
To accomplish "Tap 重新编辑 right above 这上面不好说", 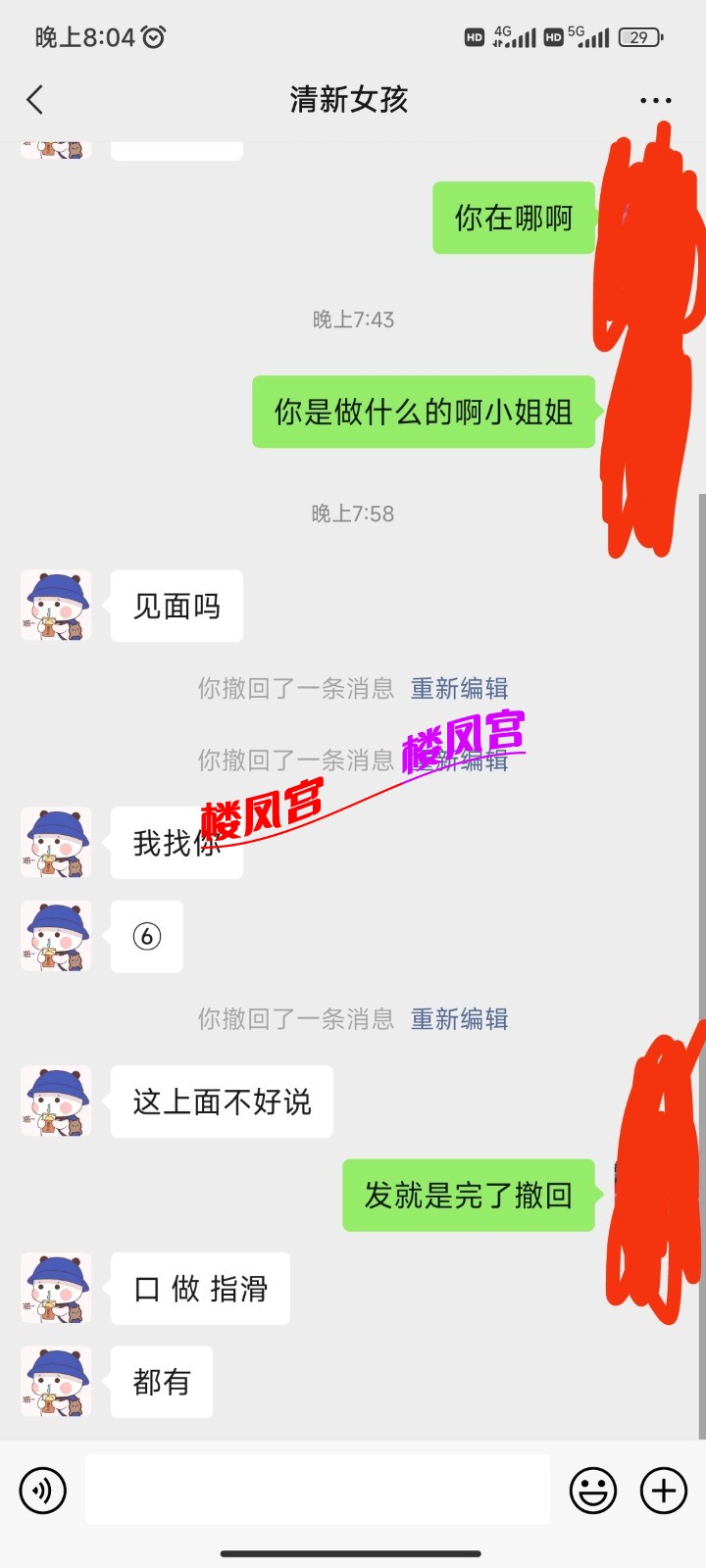I will pos(459,1019).
